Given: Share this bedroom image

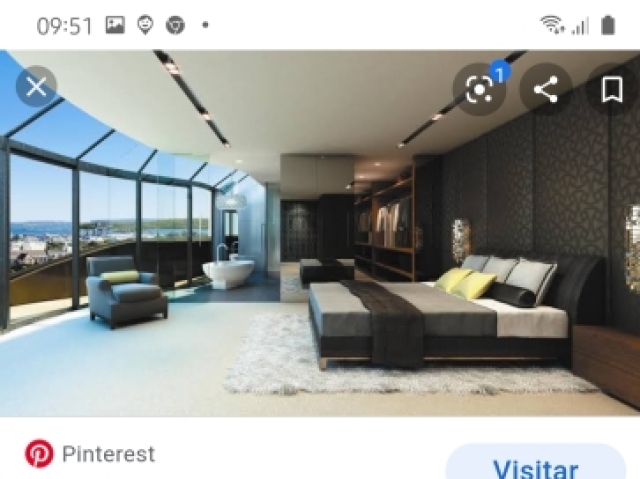Looking at the screenshot, I should tap(546, 90).
